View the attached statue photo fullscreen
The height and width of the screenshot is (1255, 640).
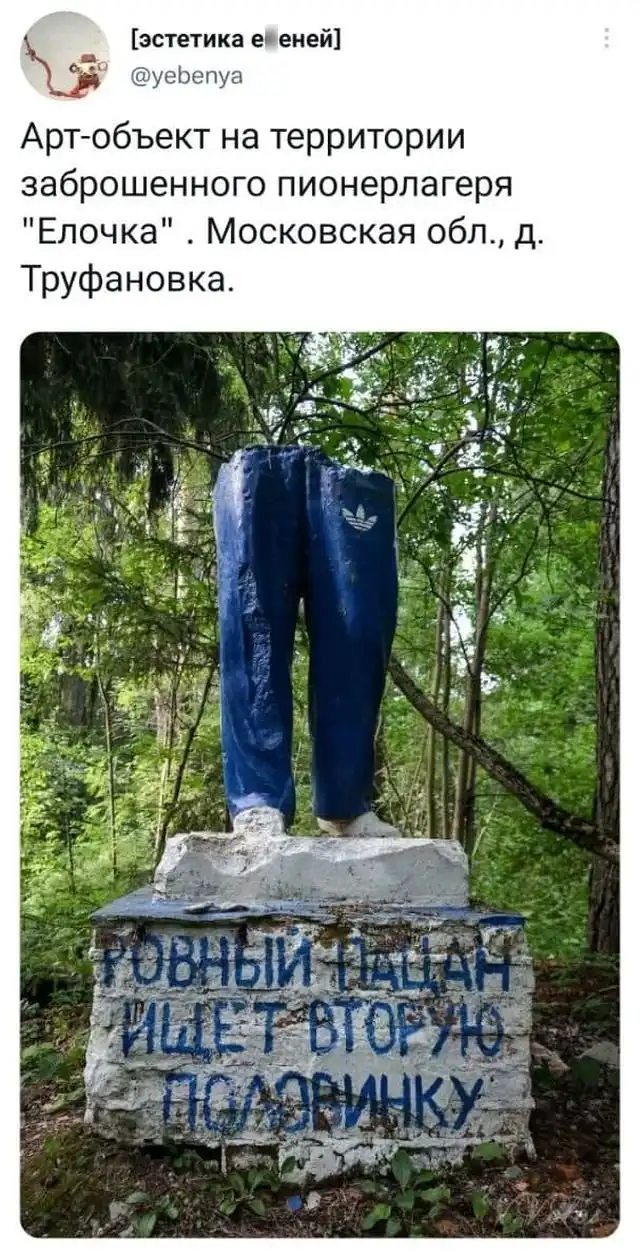[320, 785]
